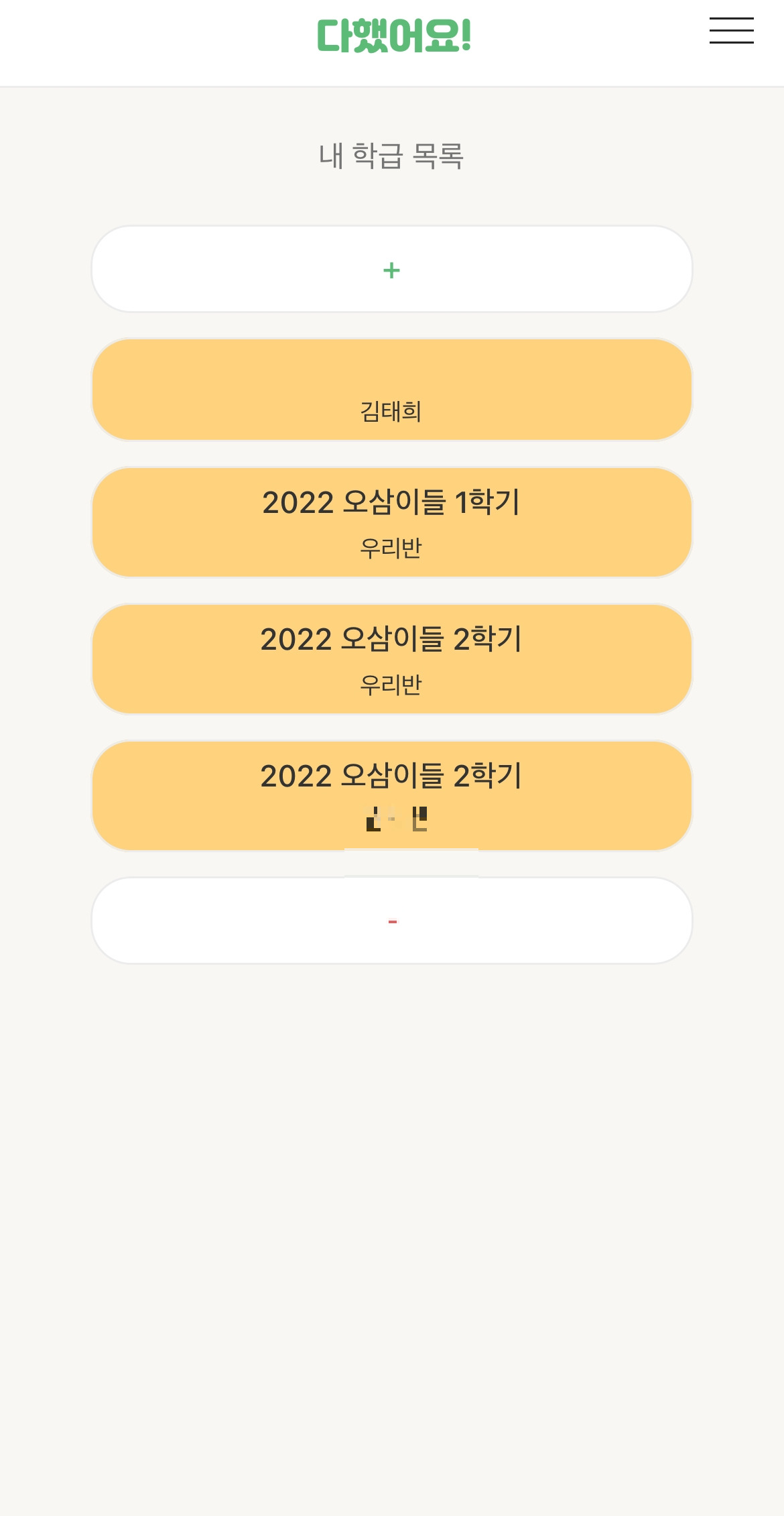Open the 2022 오삼이들 1학기 class
784x1516 pixels.
click(391, 522)
